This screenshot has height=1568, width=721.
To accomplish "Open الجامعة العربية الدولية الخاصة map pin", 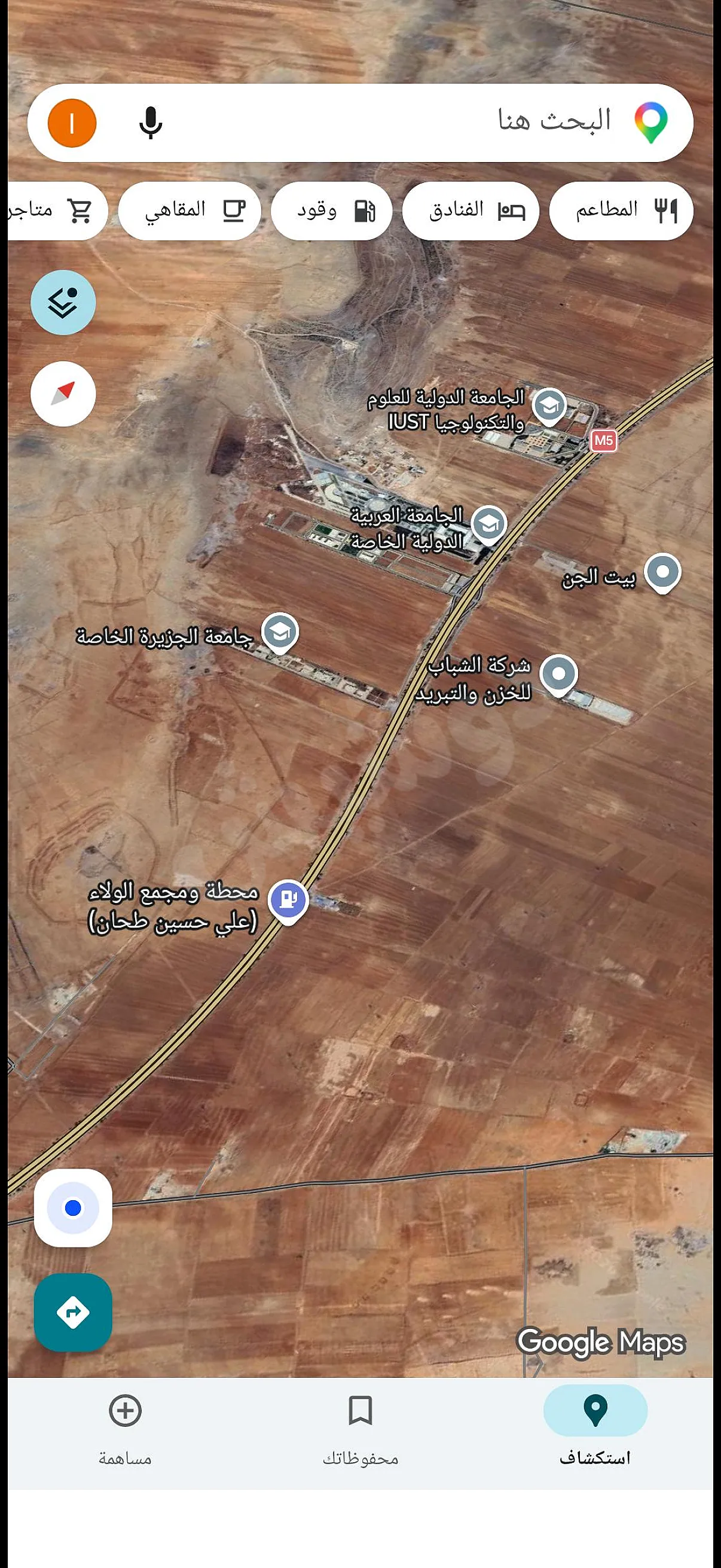I will [x=489, y=524].
